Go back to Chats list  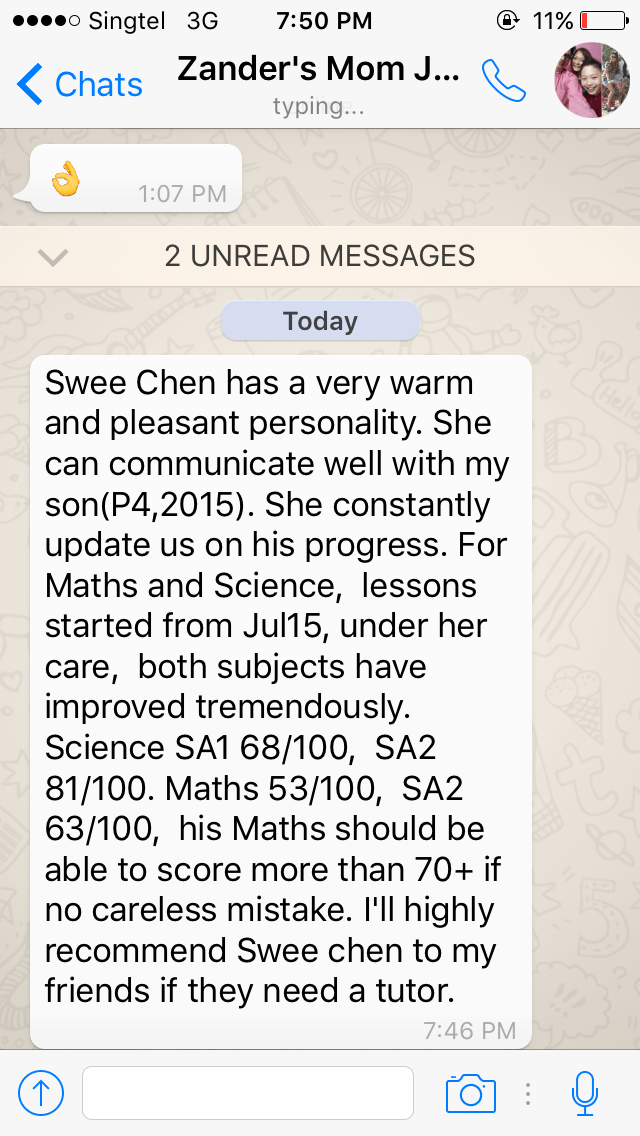[x=80, y=84]
